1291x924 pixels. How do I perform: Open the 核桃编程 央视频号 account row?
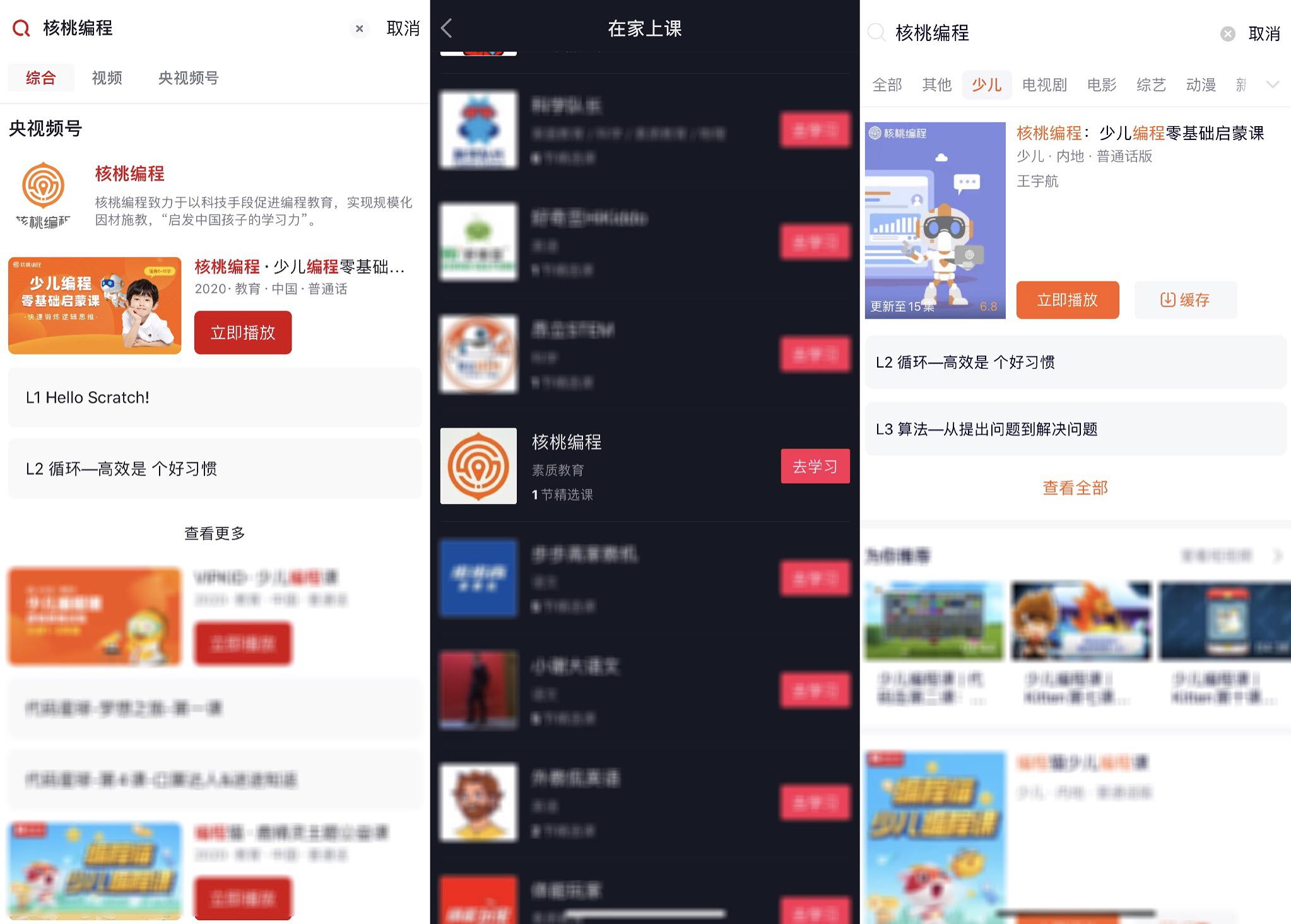click(215, 195)
